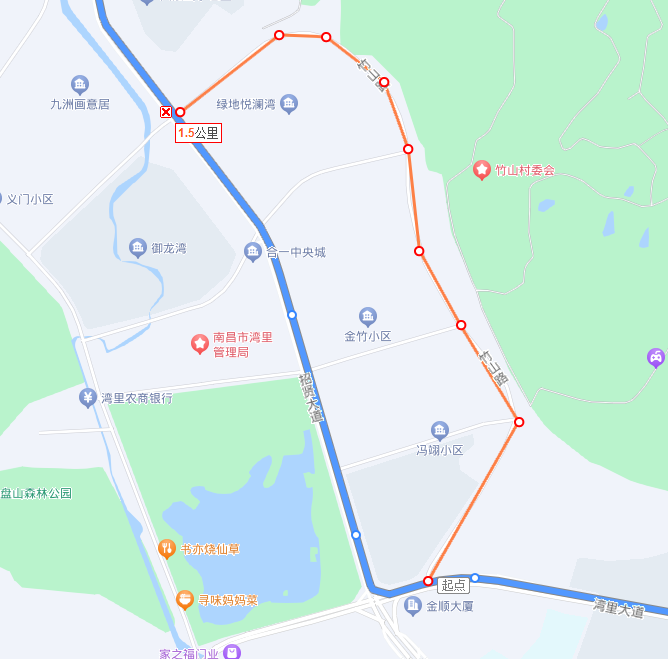Tap the 金竹小区 marker
Image resolution: width=668 pixels, height=659 pixels.
pyautogui.click(x=368, y=317)
